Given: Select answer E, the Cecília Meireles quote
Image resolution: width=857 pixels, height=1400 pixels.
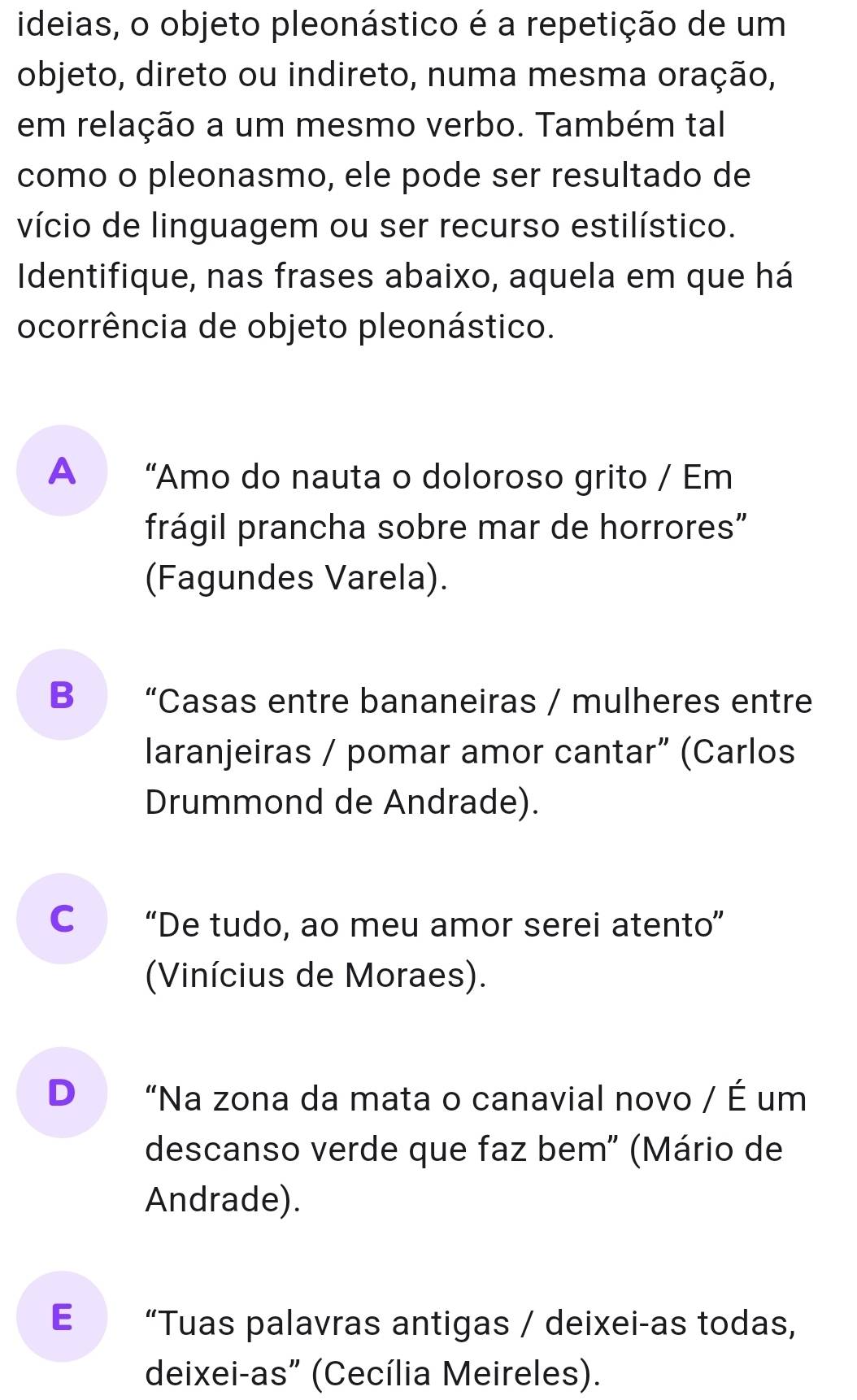Looking at the screenshot, I should coord(62,1317).
